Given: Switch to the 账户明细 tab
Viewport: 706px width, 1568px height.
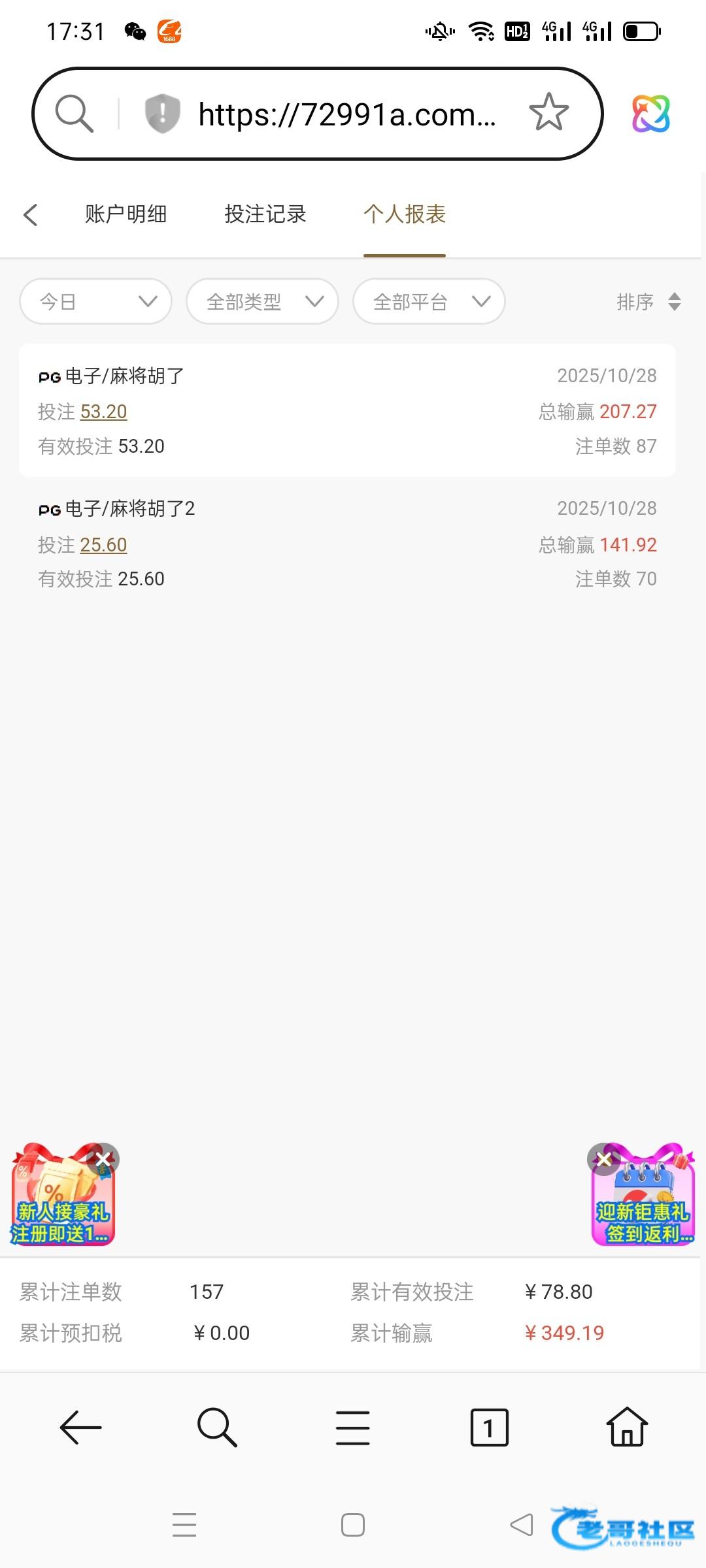Looking at the screenshot, I should coord(126,214).
